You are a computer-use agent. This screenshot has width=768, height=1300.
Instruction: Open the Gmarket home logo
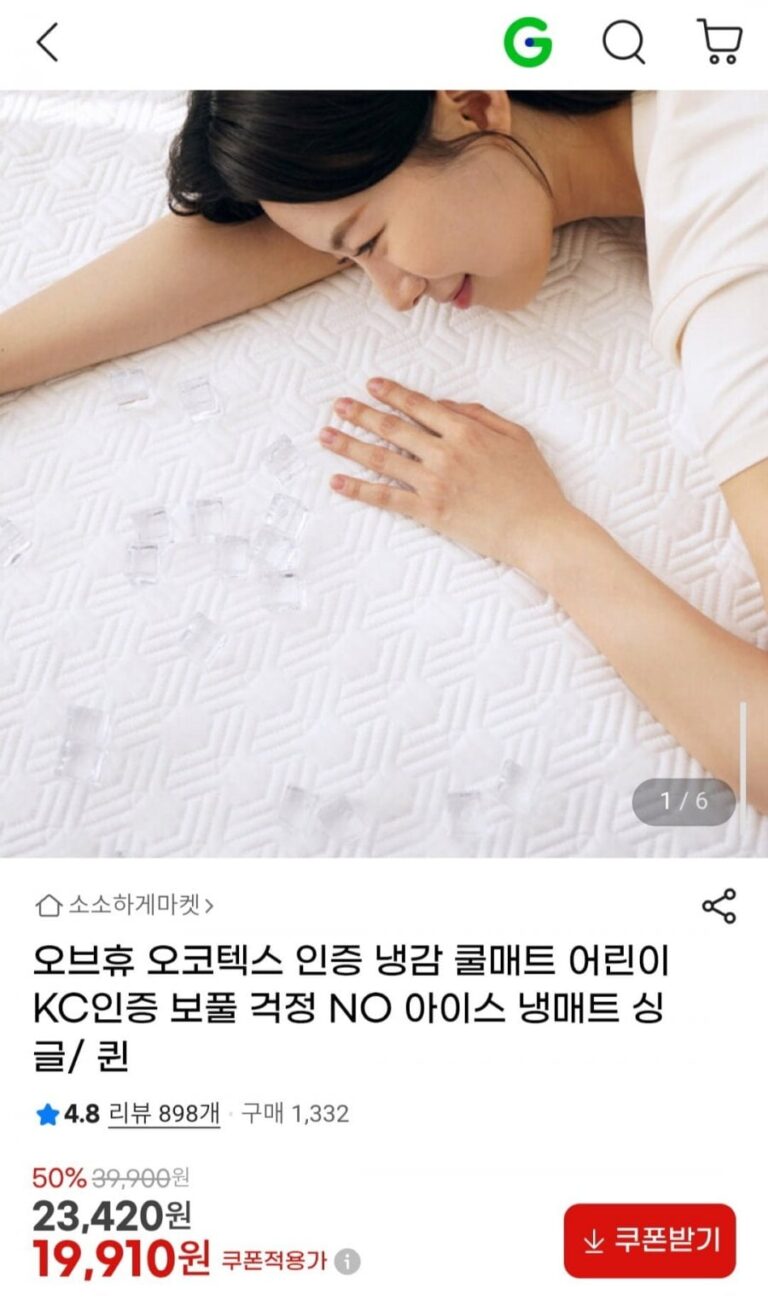[527, 43]
